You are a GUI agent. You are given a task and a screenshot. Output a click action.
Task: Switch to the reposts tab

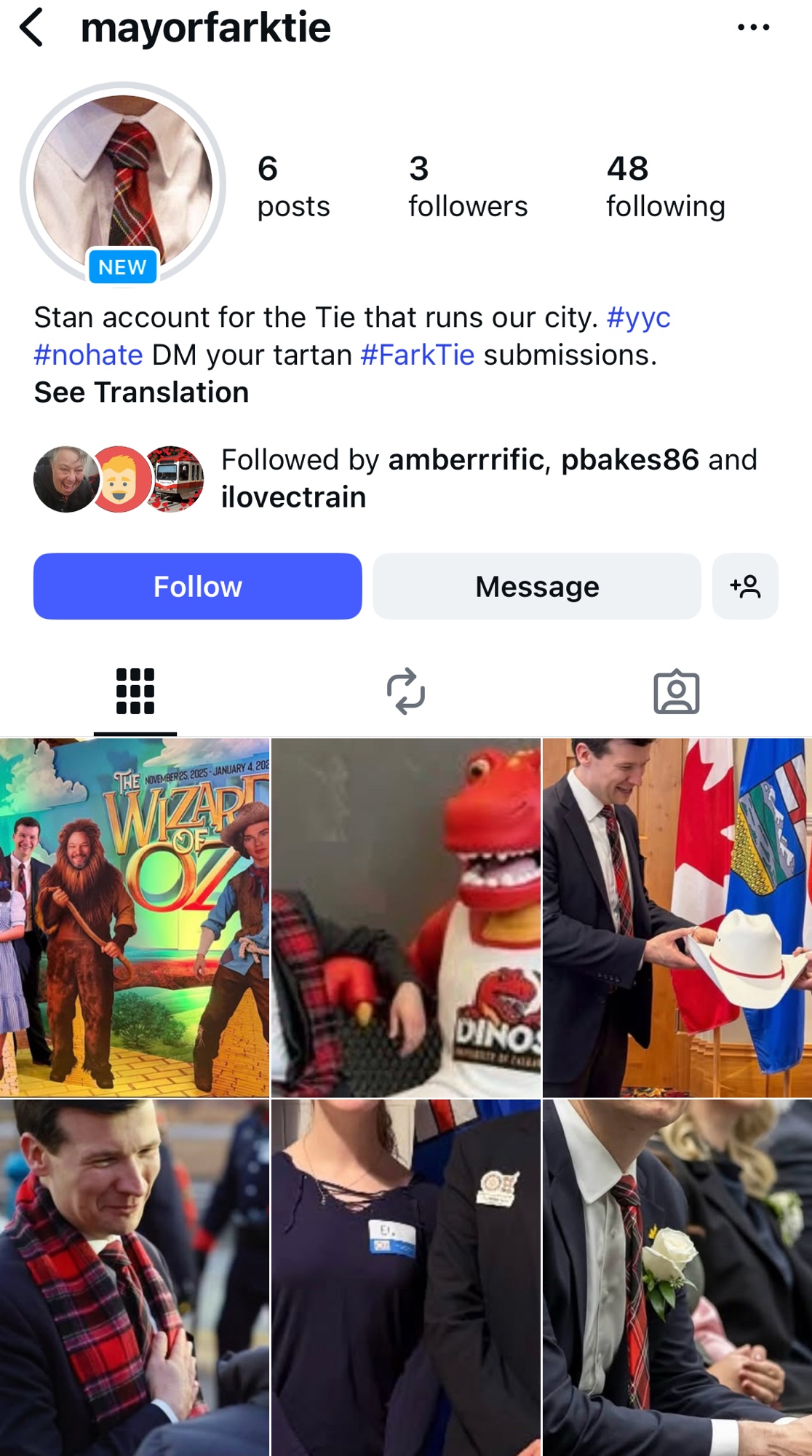pos(405,691)
